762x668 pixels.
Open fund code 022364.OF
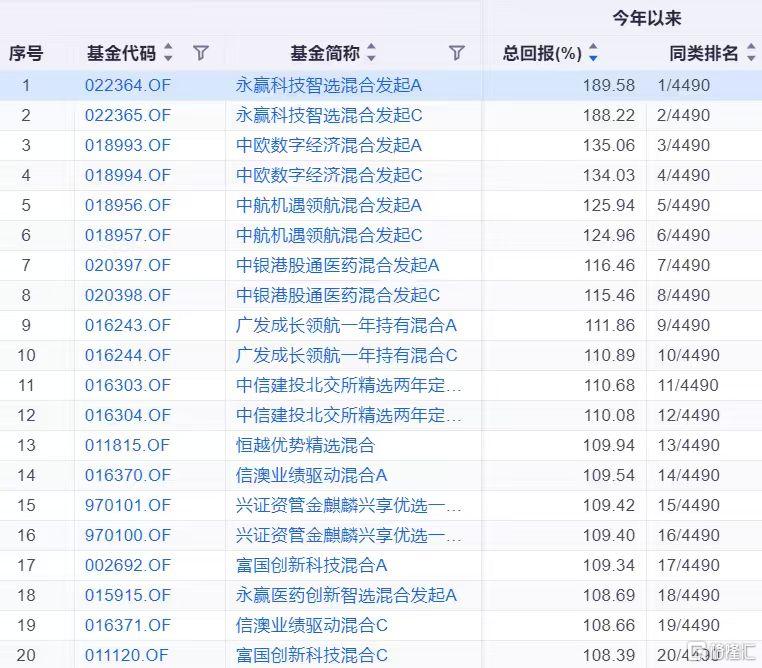pos(128,86)
